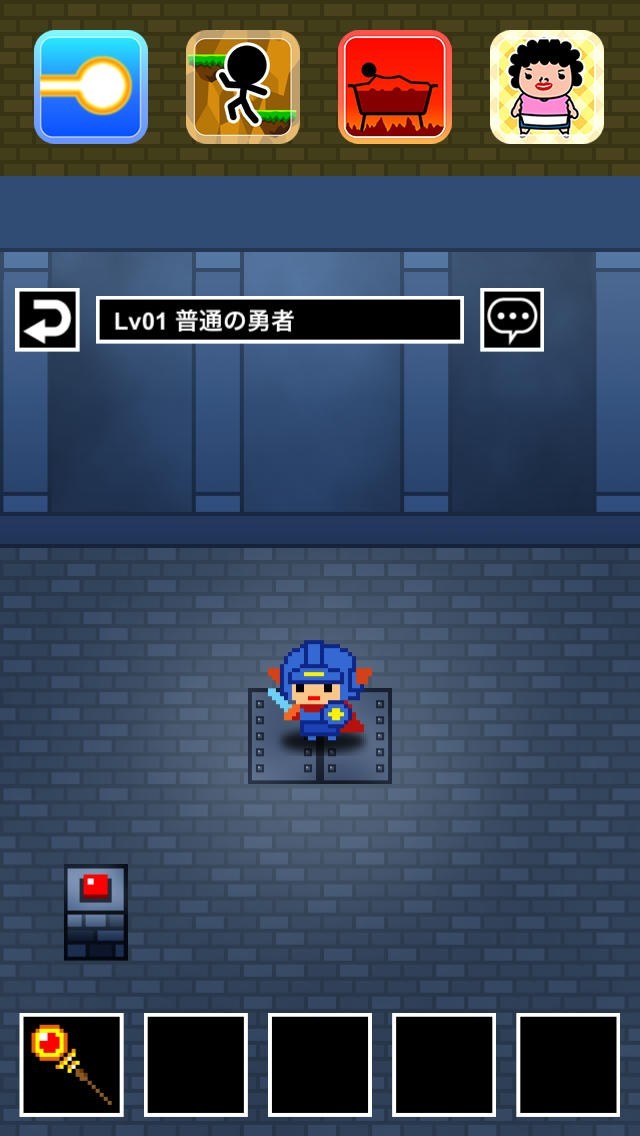Tap the blue-armored hero

click(x=318, y=692)
